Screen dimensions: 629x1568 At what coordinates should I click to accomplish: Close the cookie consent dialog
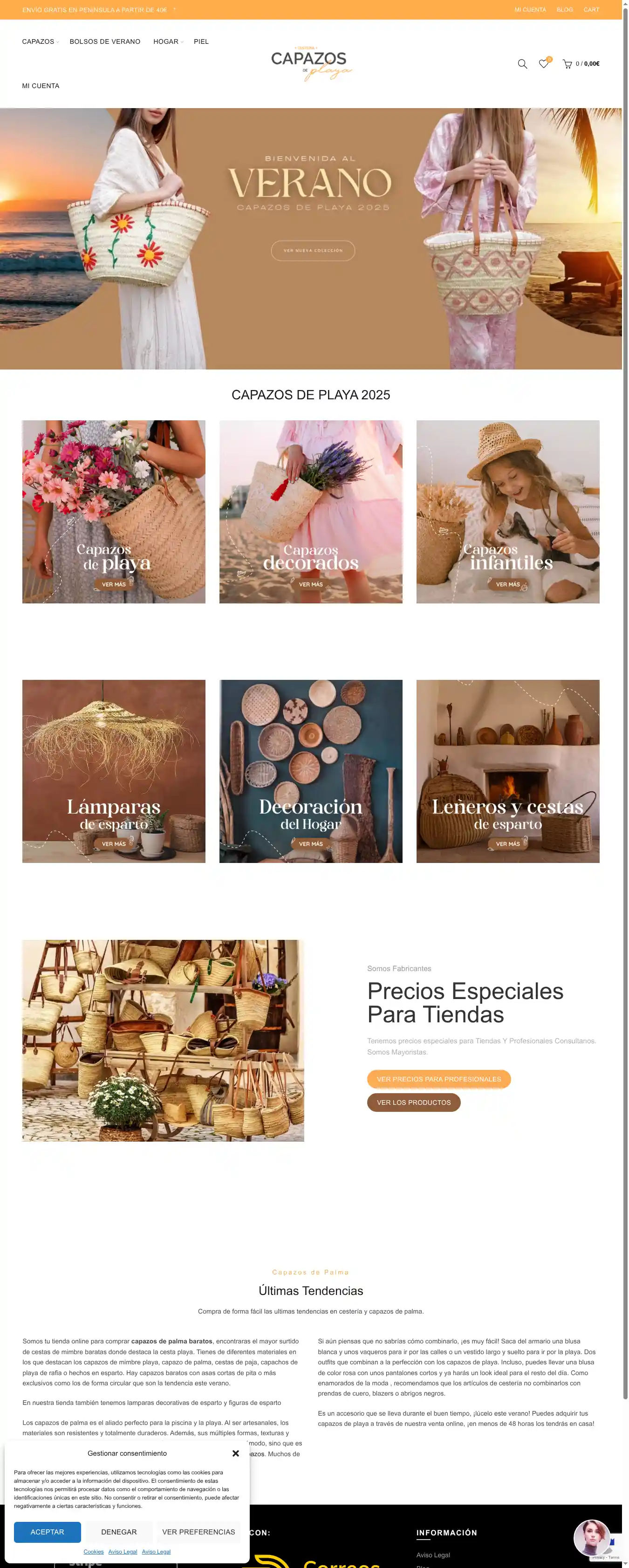(x=236, y=1453)
